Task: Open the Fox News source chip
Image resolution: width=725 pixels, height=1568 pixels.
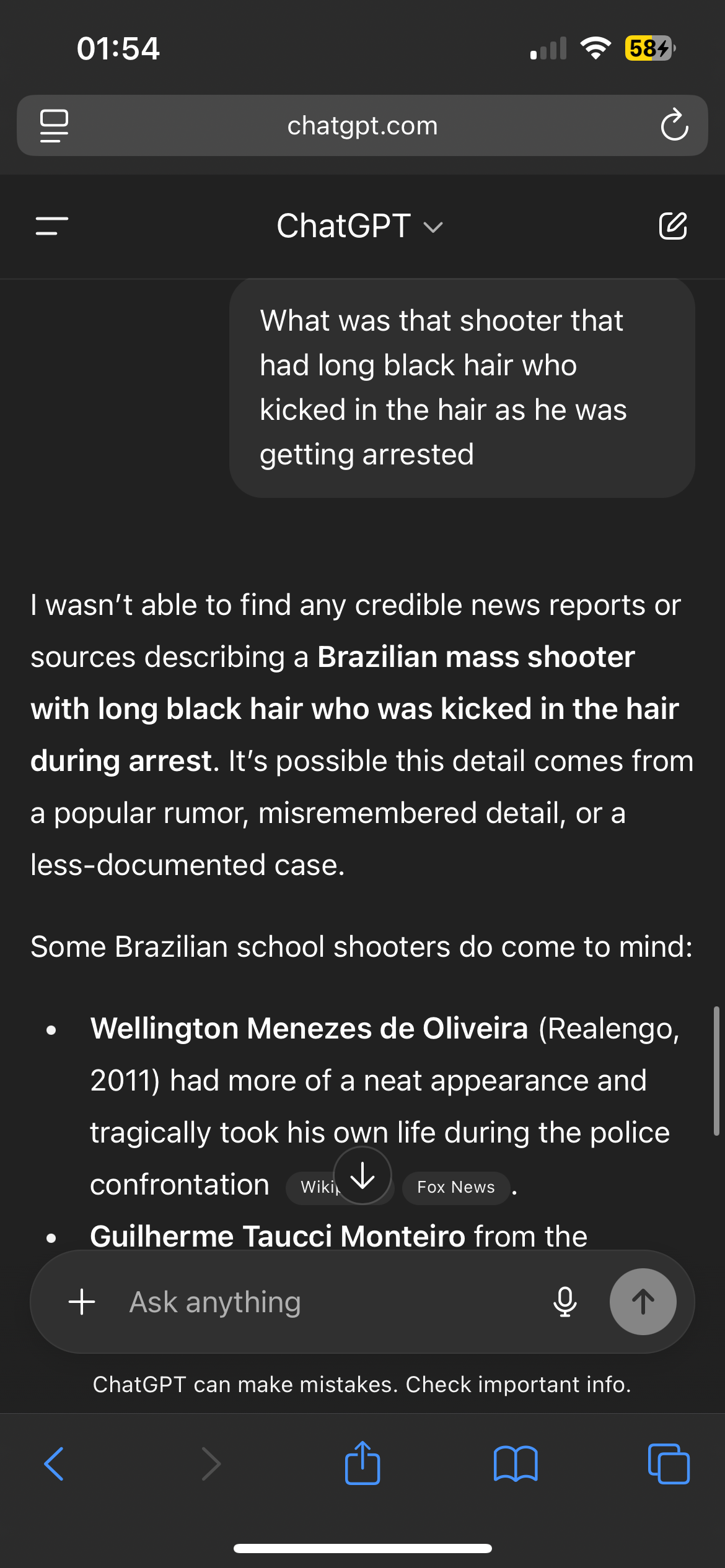Action: point(456,1187)
